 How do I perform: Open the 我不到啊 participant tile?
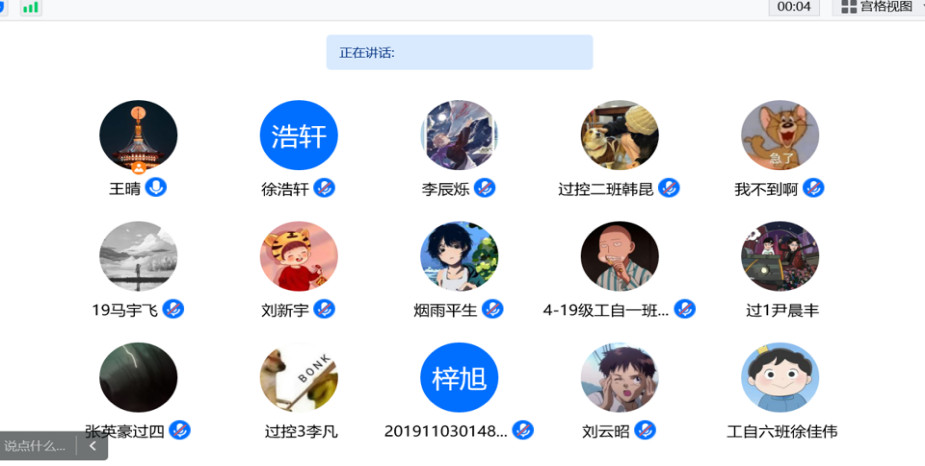click(x=780, y=136)
